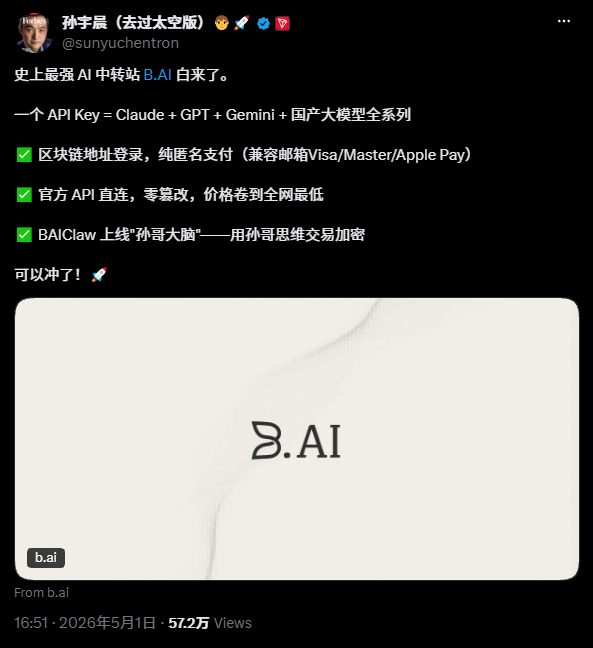View the post's 57.2万 Views analytics

click(x=210, y=623)
